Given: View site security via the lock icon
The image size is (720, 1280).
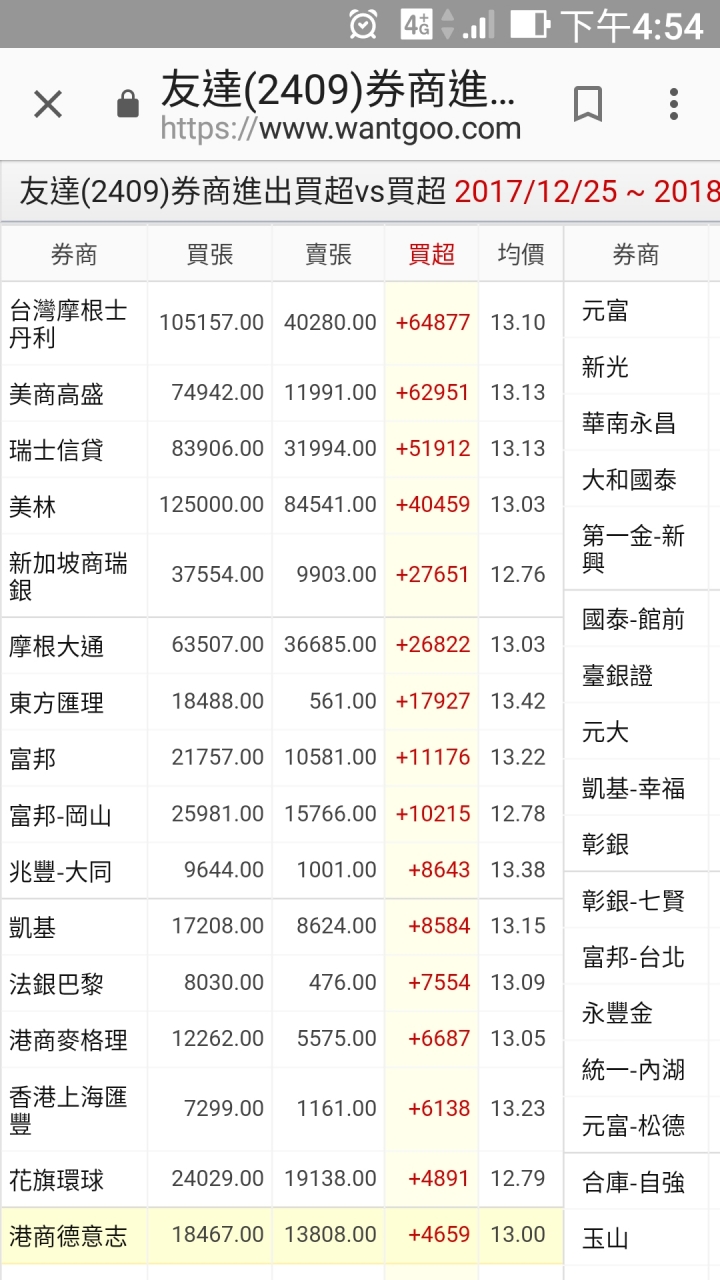Looking at the screenshot, I should (128, 103).
